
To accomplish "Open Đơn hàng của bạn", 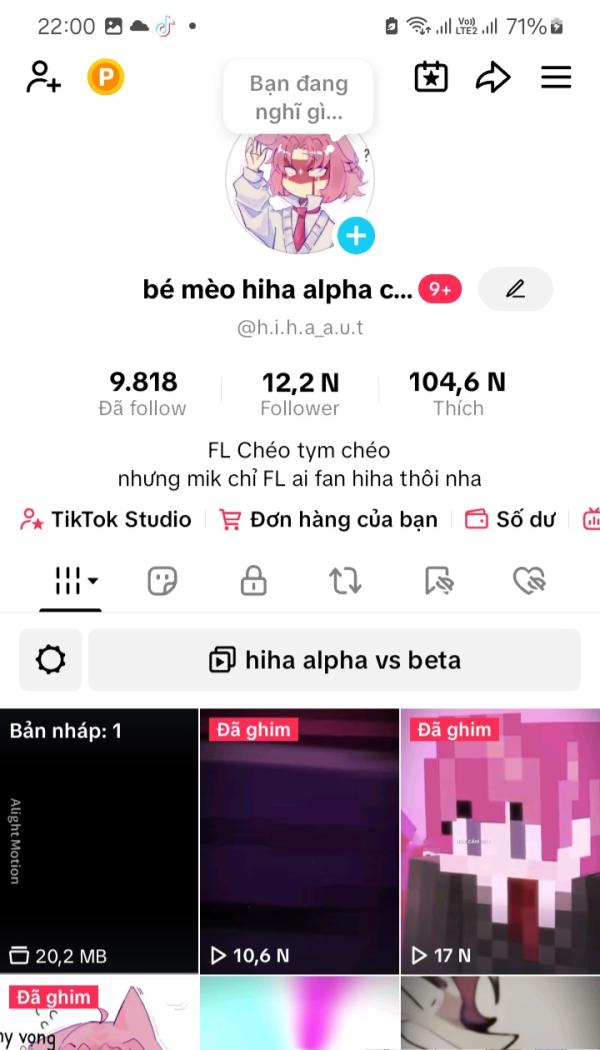I will [x=330, y=519].
